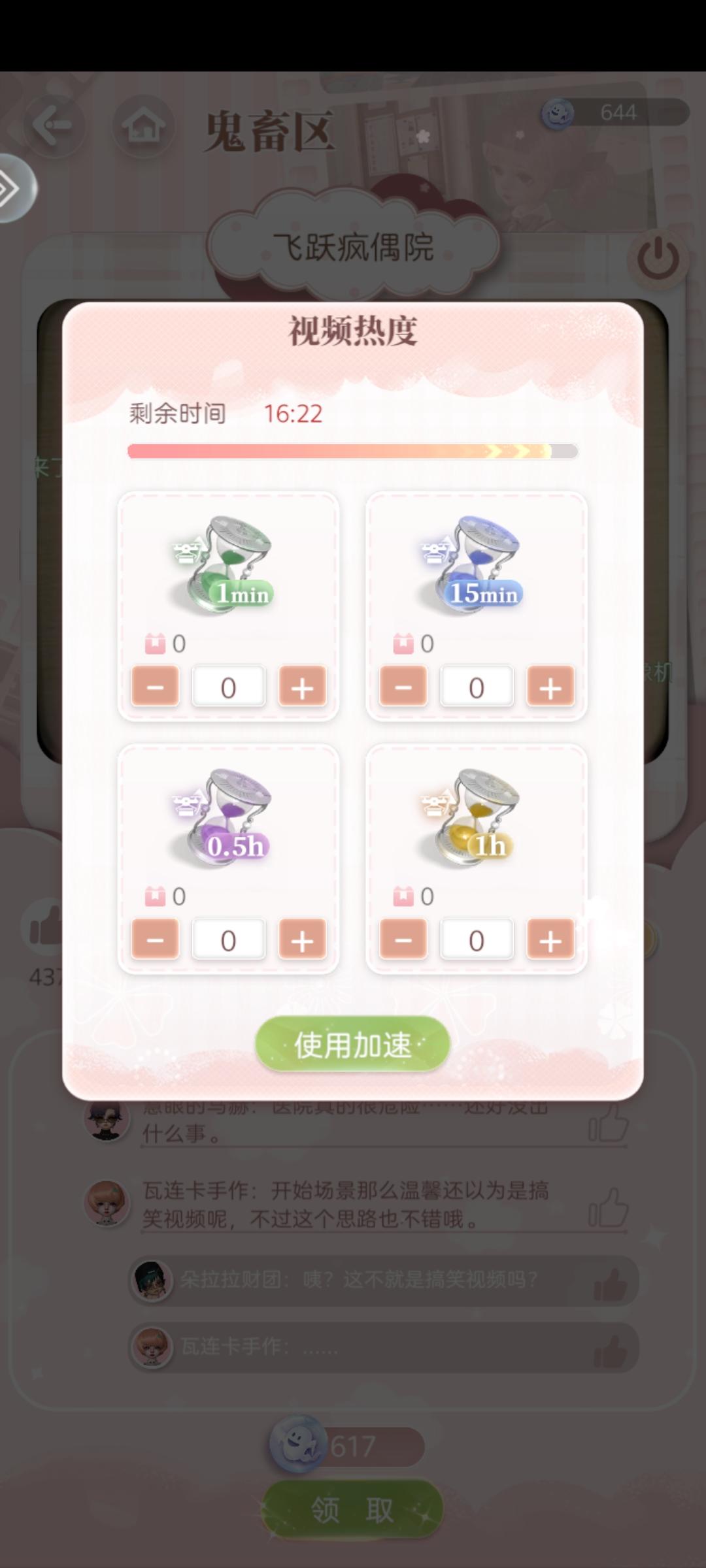Image resolution: width=706 pixels, height=1568 pixels.
Task: Increase the 1min hourglass count with plus
Action: [x=302, y=687]
